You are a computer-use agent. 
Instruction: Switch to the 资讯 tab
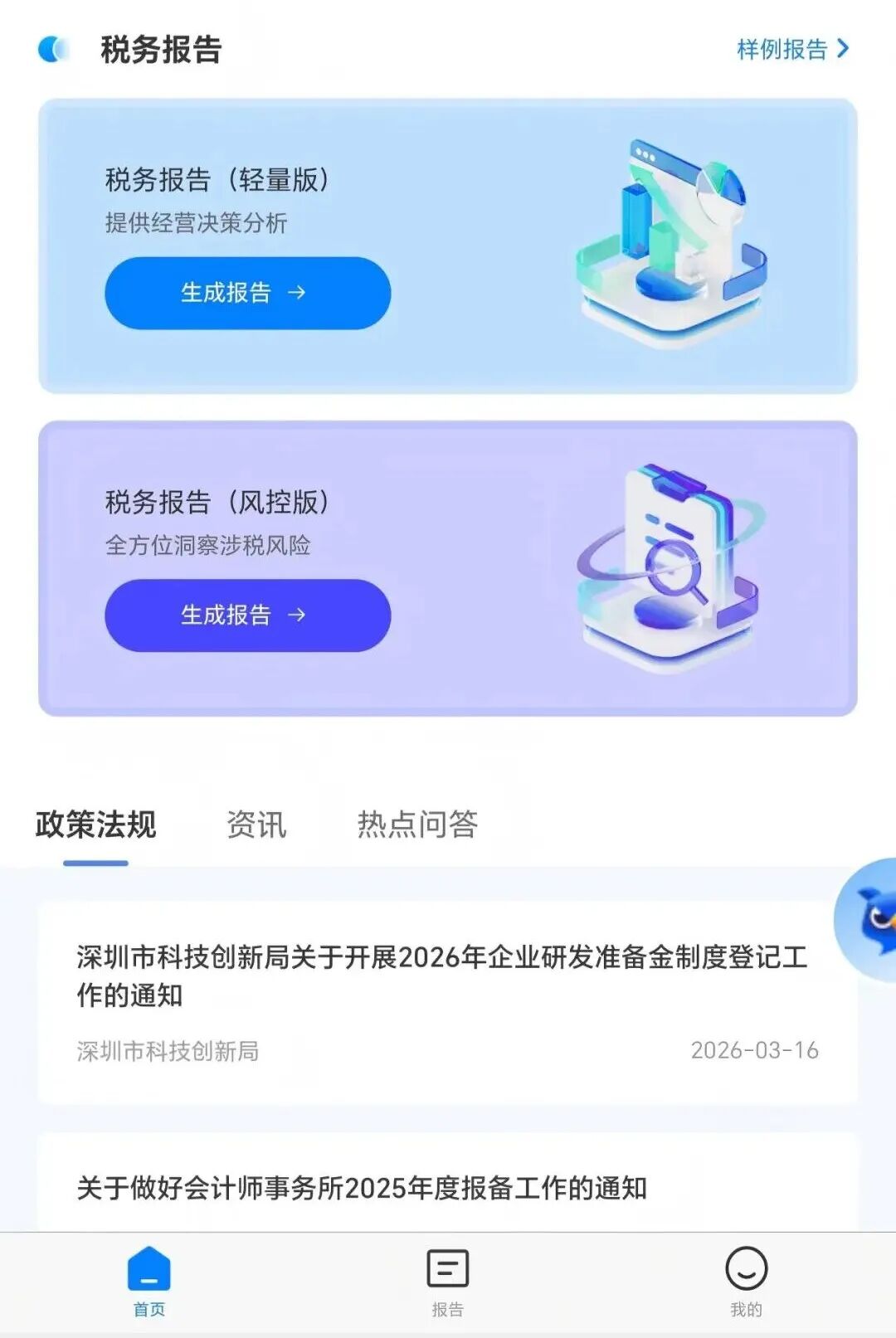coord(254,825)
